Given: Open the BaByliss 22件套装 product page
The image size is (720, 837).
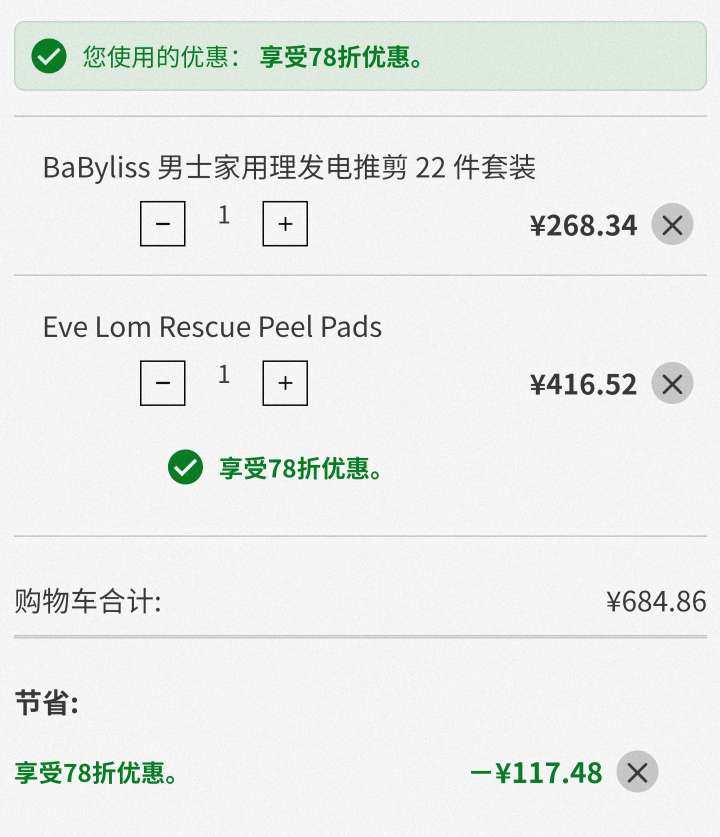Looking at the screenshot, I should tap(290, 167).
